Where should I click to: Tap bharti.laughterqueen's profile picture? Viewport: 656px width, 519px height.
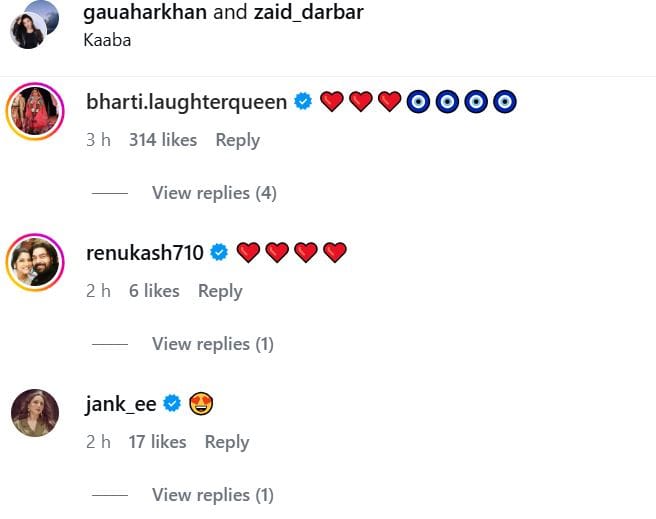click(x=36, y=112)
